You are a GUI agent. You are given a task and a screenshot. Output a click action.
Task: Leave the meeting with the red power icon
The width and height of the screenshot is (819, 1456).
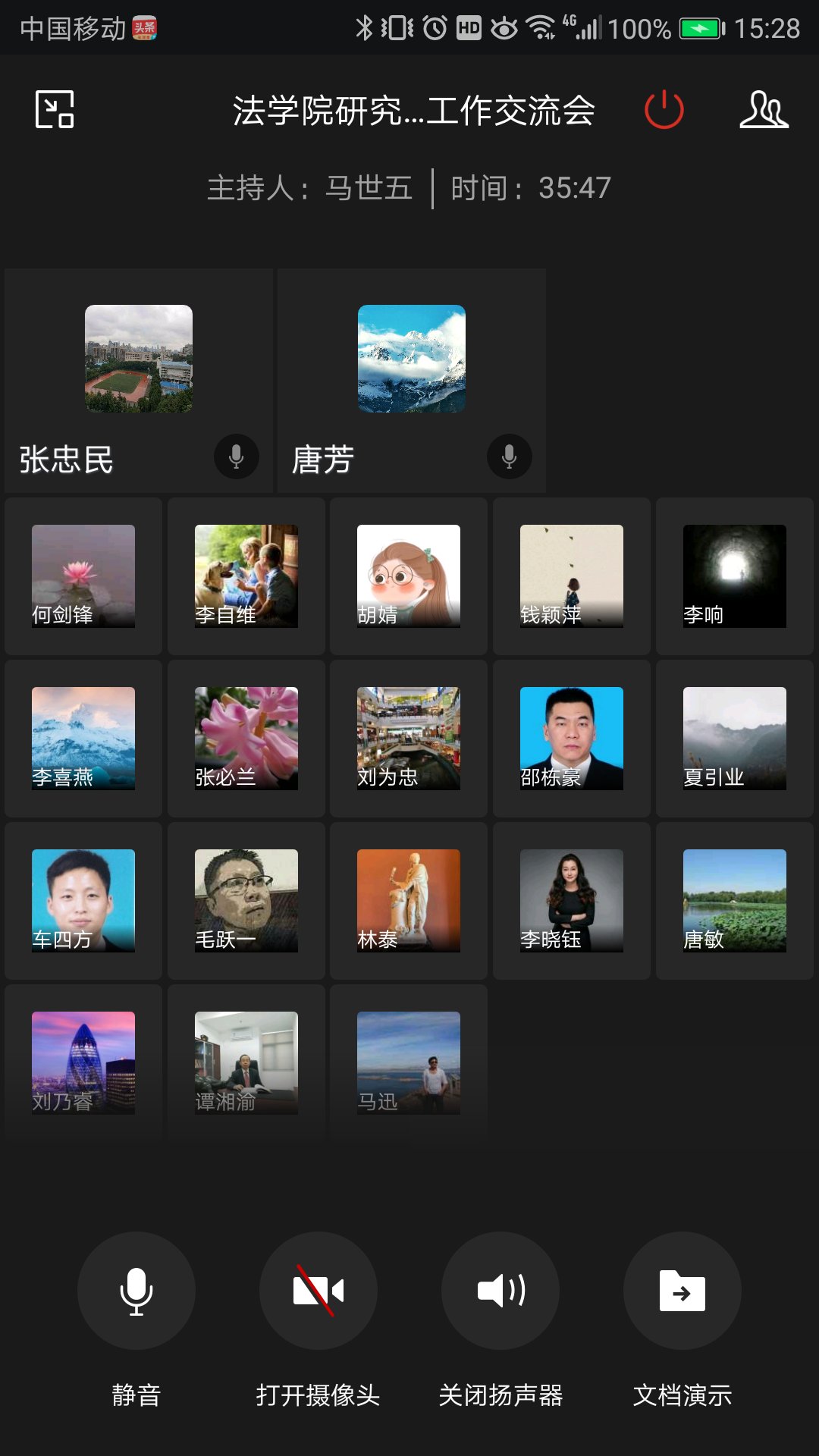664,110
